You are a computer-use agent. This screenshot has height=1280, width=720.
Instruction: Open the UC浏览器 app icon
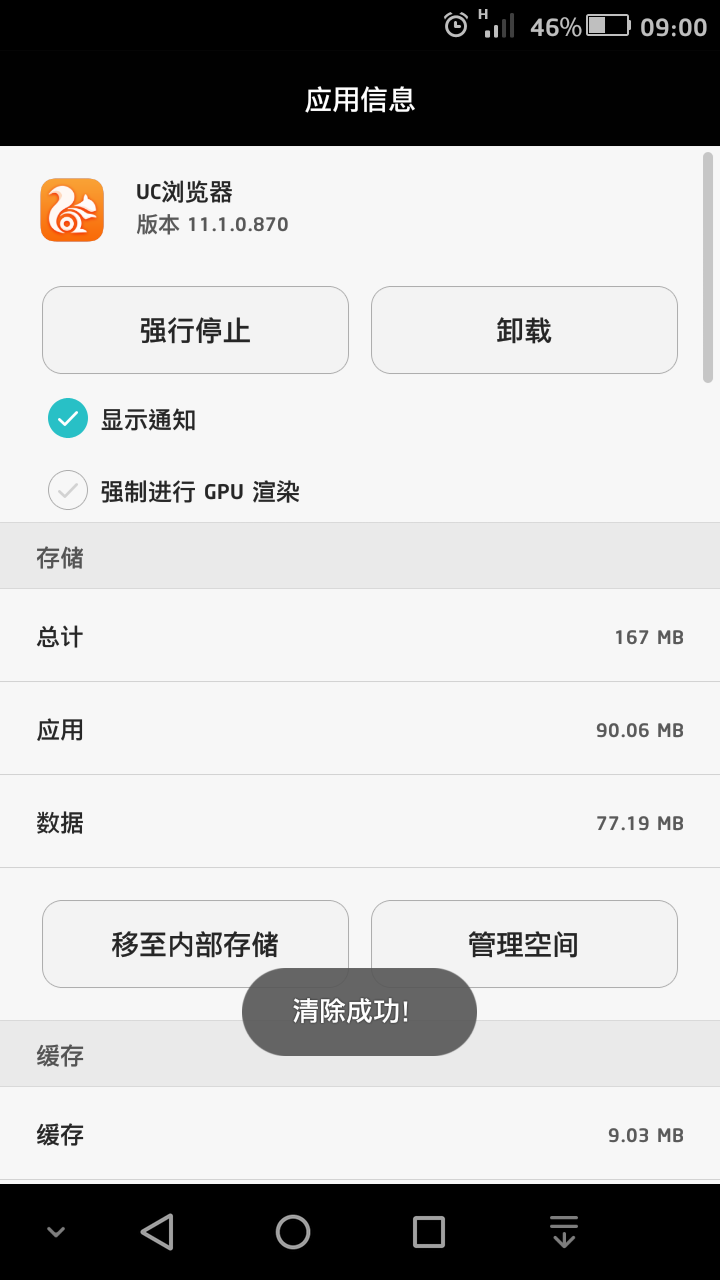70,210
